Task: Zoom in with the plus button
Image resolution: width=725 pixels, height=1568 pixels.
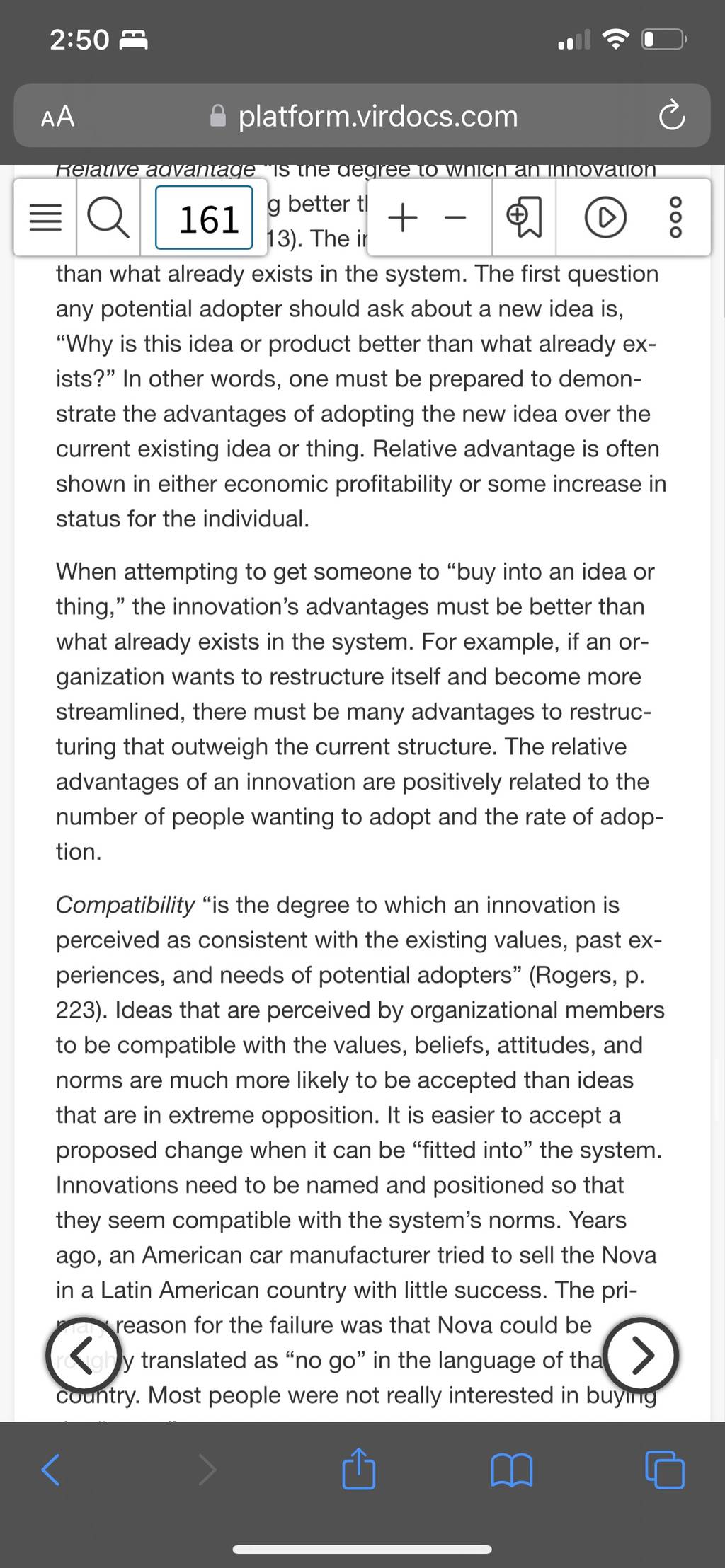Action: pyautogui.click(x=403, y=218)
